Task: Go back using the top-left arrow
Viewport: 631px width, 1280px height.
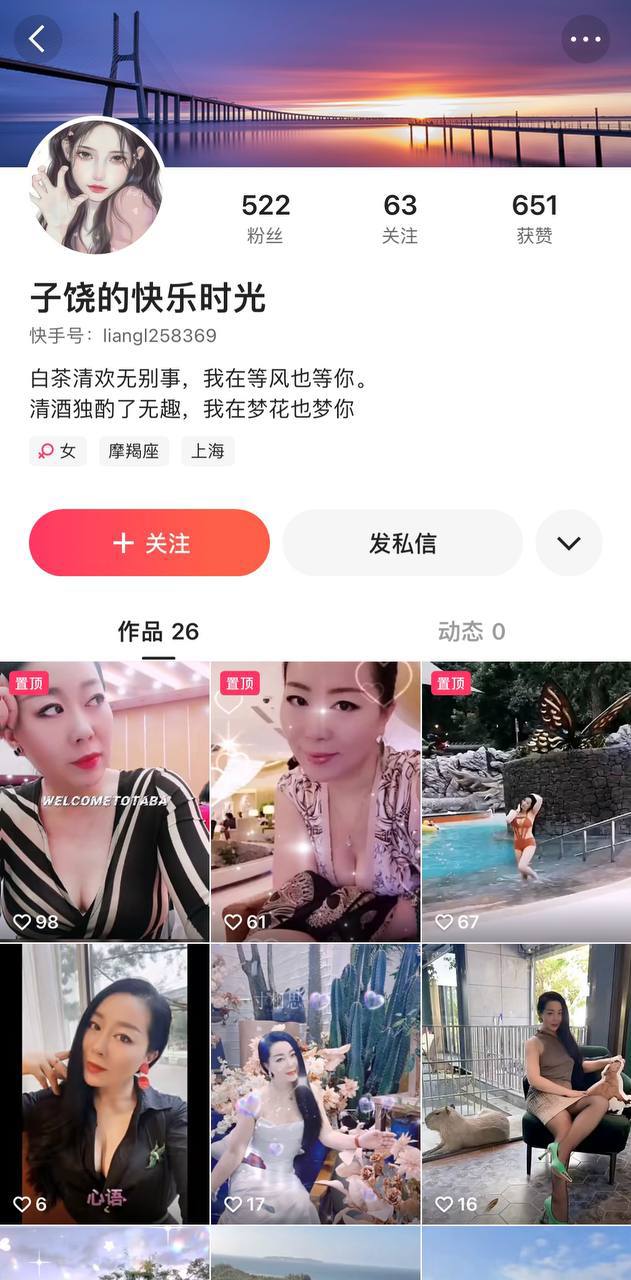Action: [x=37, y=39]
